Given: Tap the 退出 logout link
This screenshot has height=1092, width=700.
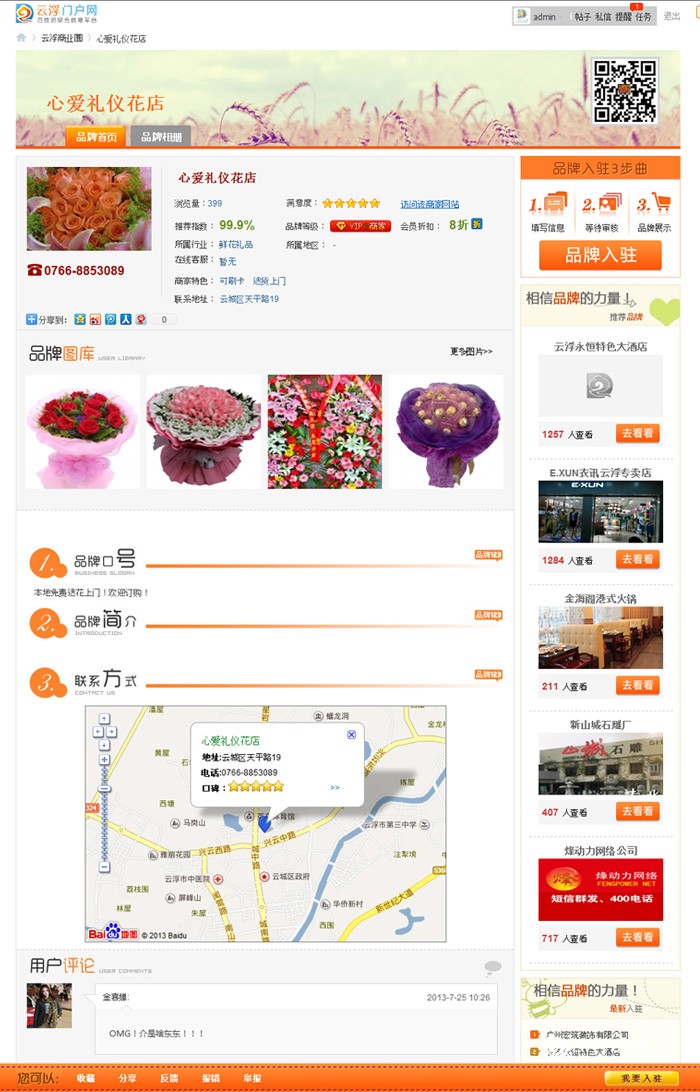Looking at the screenshot, I should coord(673,16).
